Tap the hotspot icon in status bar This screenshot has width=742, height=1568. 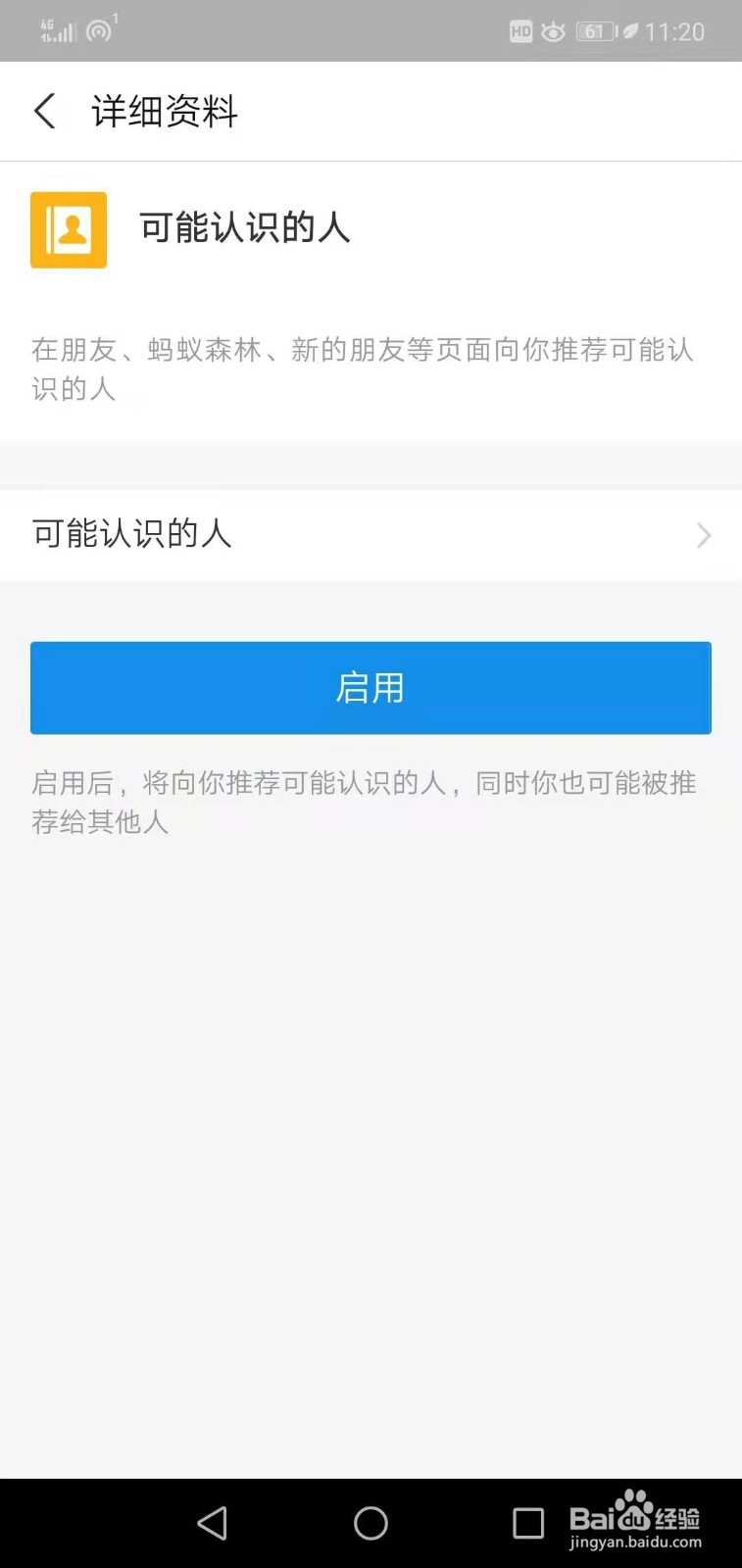(98, 29)
